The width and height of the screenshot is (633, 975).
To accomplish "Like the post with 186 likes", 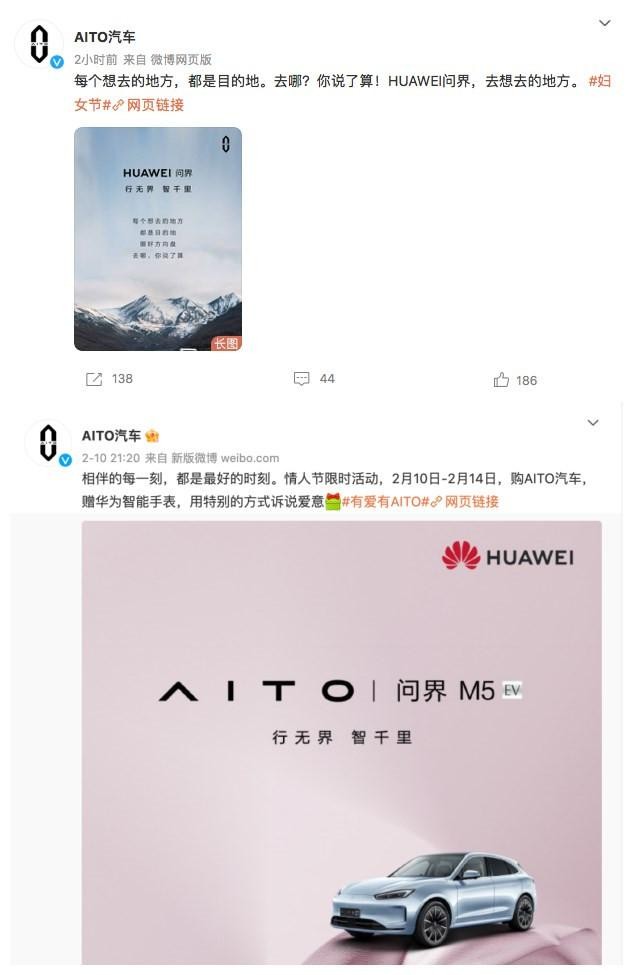I will (515, 380).
